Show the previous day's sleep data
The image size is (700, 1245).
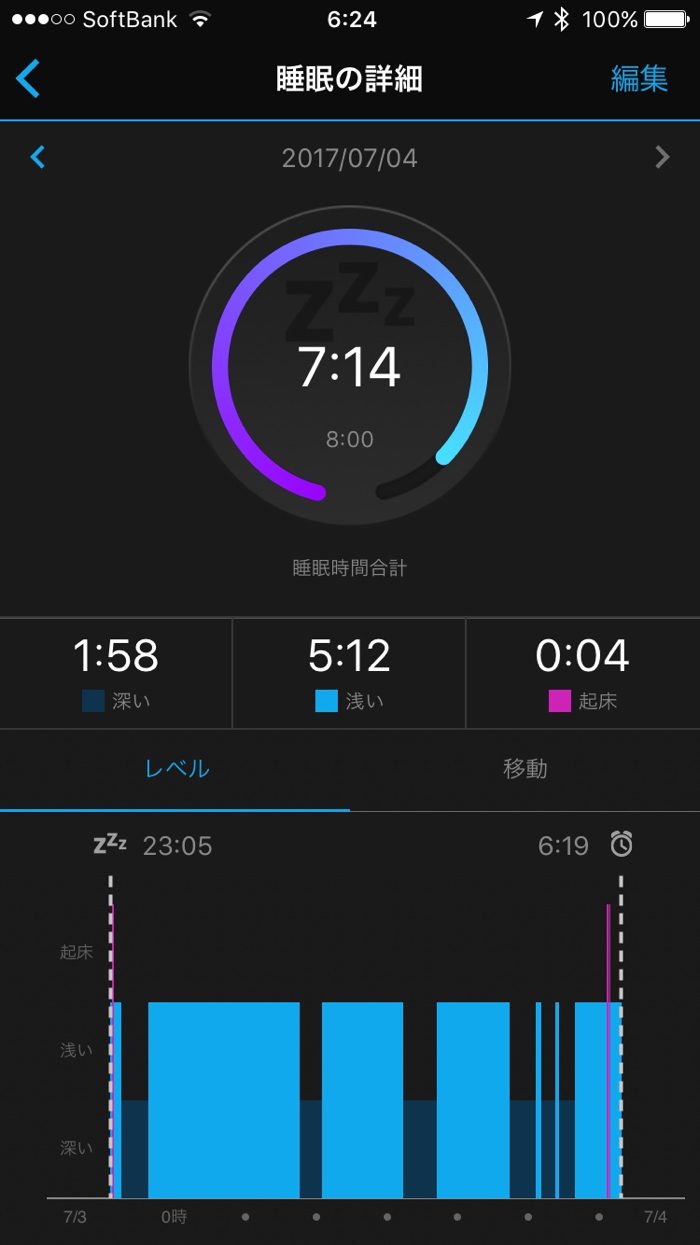(38, 157)
